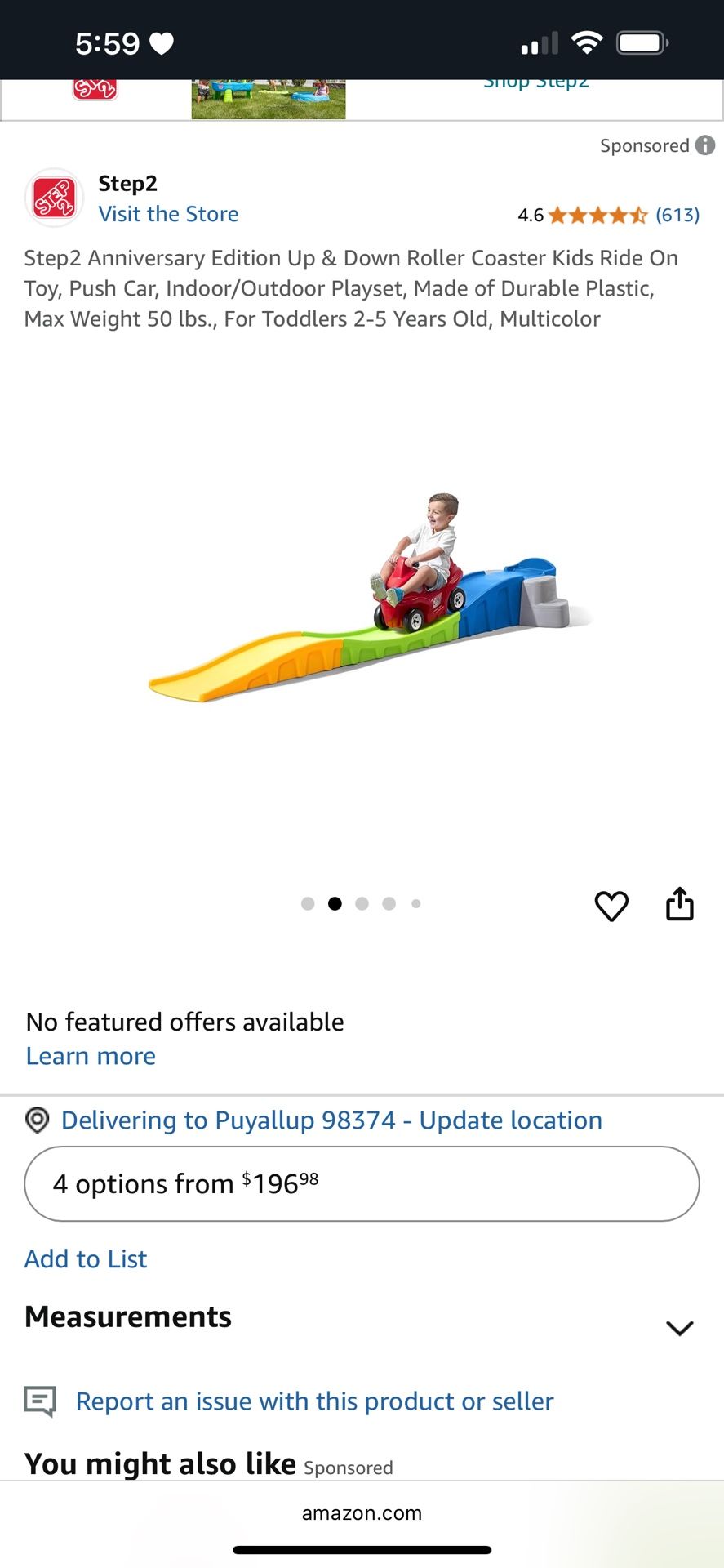Tap Learn more about featured offers
The height and width of the screenshot is (1568, 724).
[x=91, y=1056]
